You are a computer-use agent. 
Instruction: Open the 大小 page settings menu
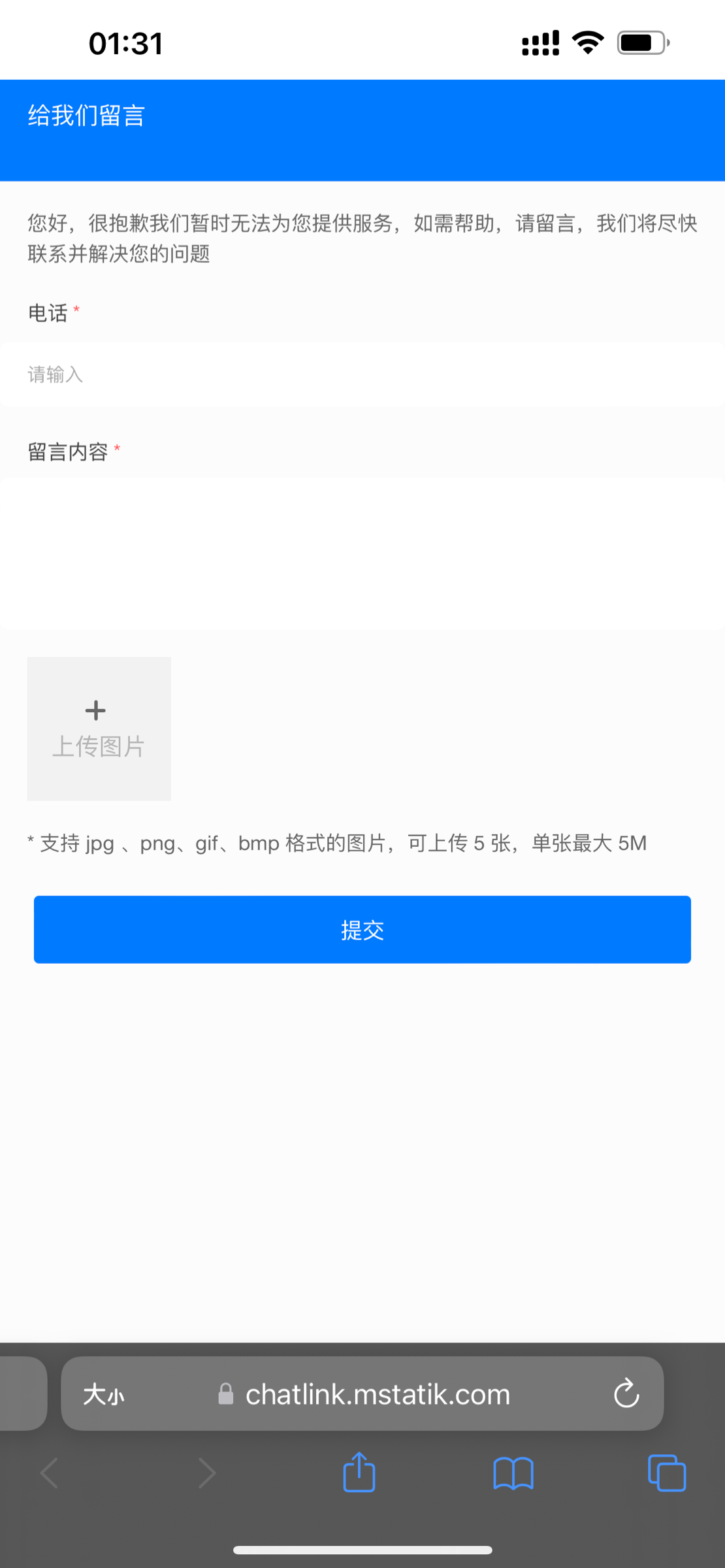[x=105, y=1394]
